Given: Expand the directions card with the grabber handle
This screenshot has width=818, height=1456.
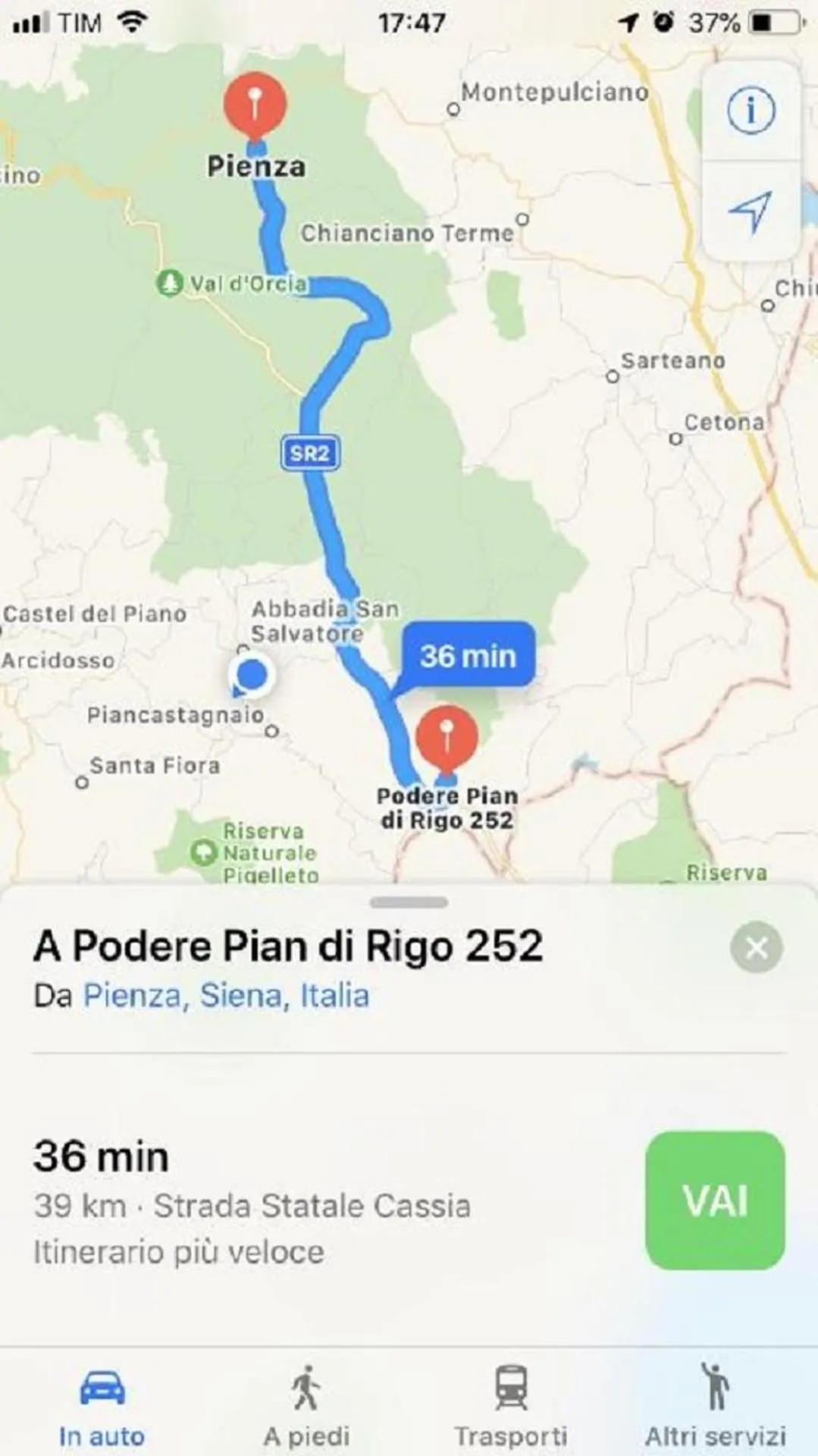Looking at the screenshot, I should point(409,902).
